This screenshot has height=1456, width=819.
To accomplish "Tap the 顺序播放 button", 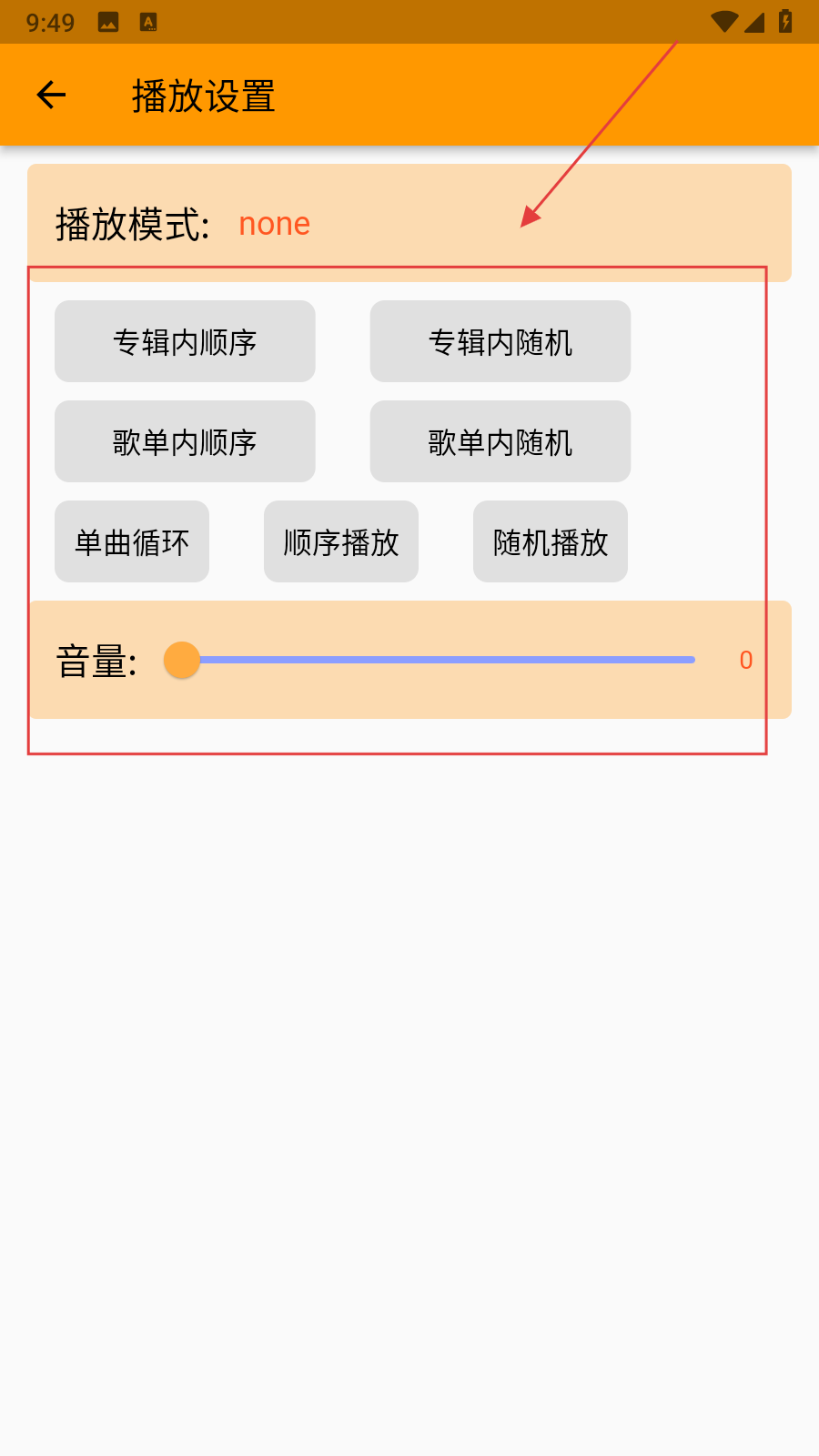I will (x=341, y=542).
